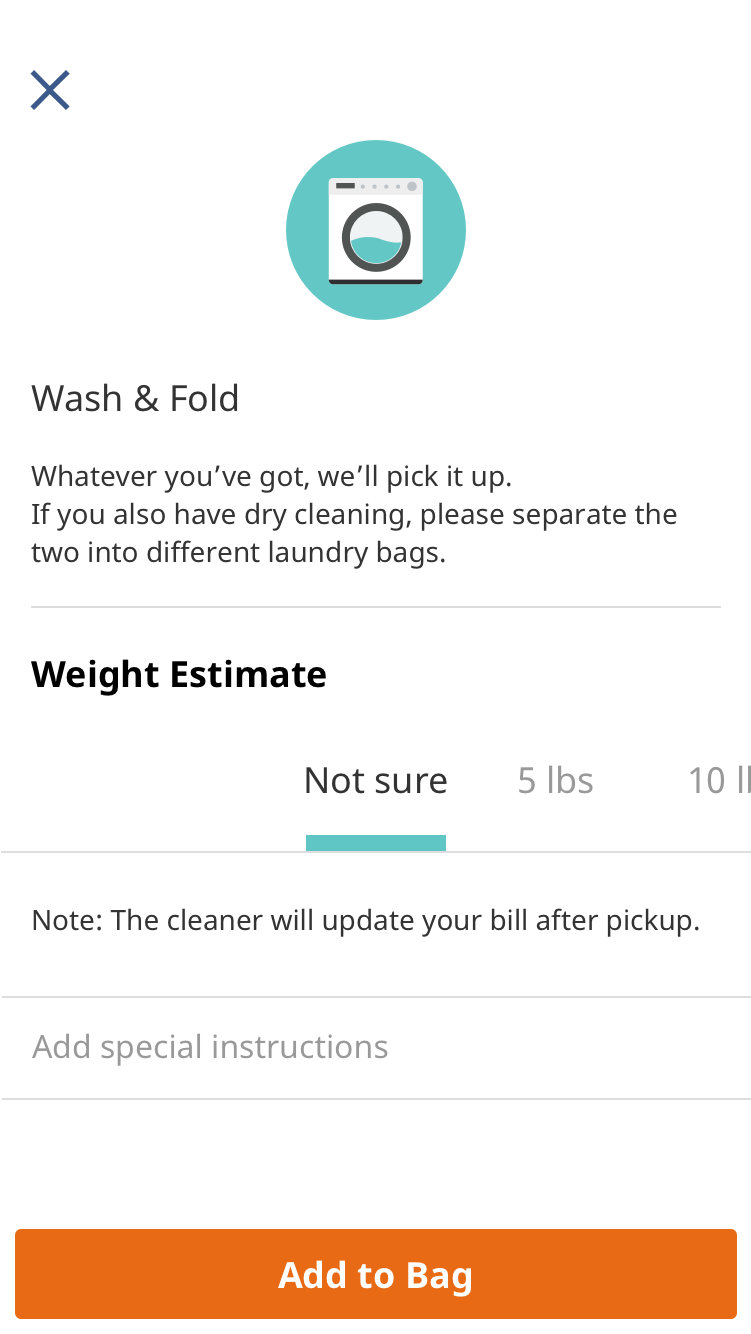751x1334 pixels.
Task: Close the Wash & Fold screen
Action: coord(50,90)
